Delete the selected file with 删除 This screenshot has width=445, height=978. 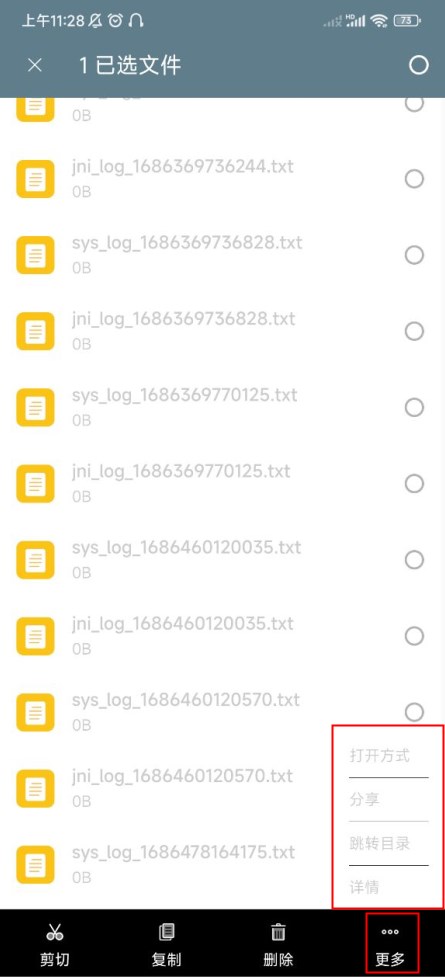point(278,944)
